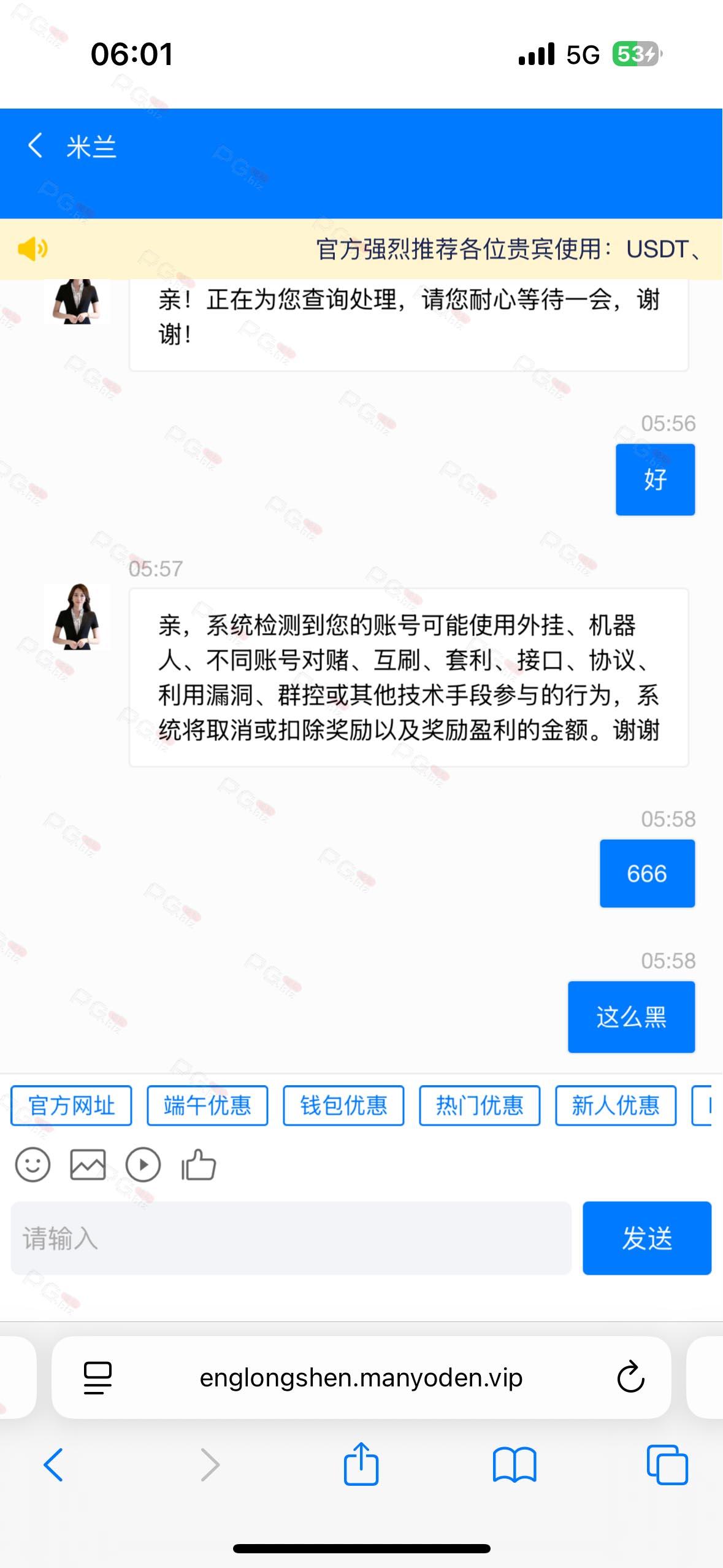Open Safari page settings menu icon
This screenshot has width=723, height=1568.
(x=98, y=1378)
